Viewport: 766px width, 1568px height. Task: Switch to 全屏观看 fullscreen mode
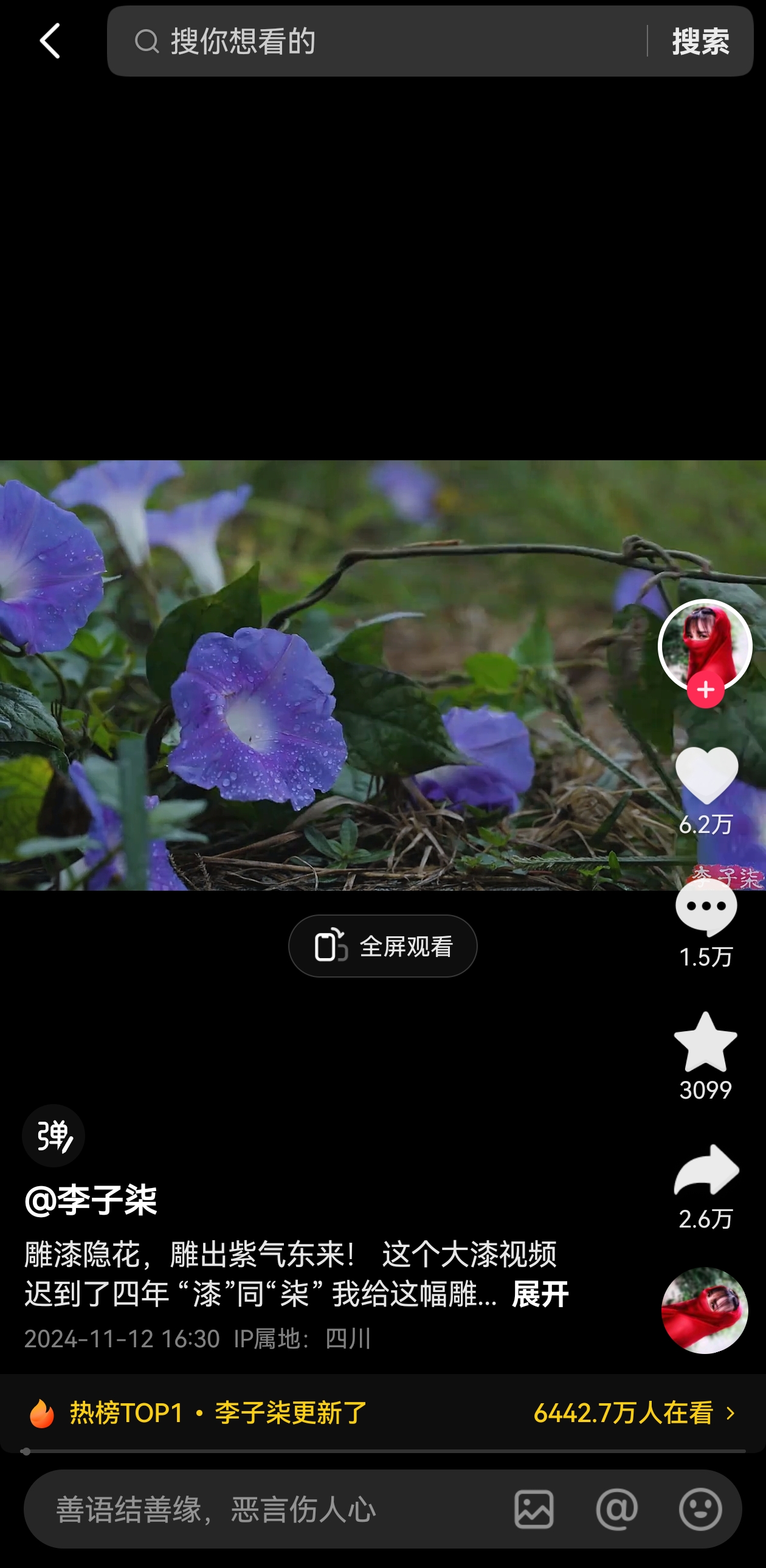pyautogui.click(x=382, y=946)
